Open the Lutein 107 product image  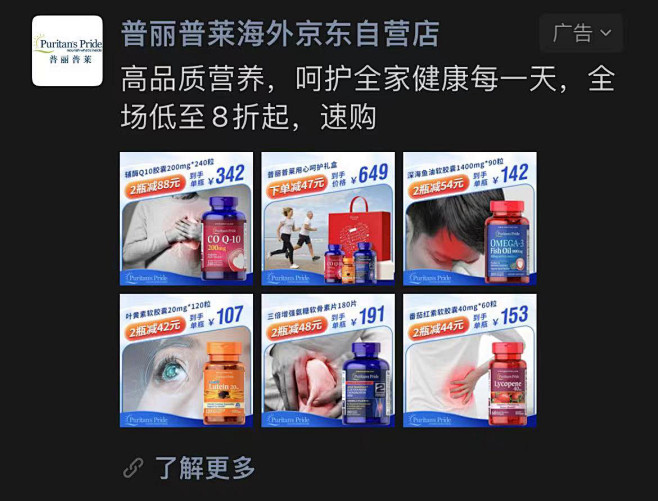click(x=186, y=360)
